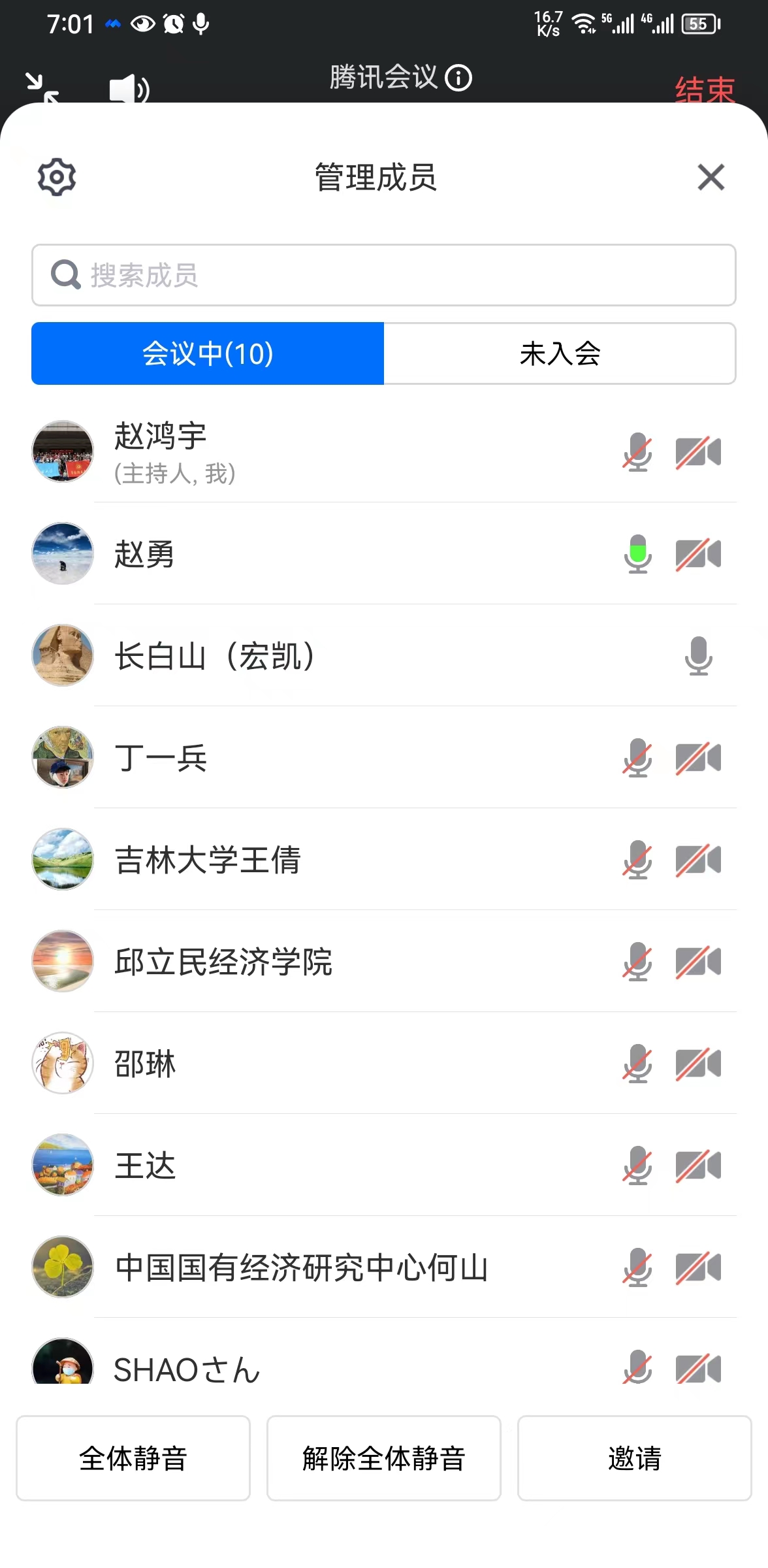Select the 会议中(10) tab

click(x=208, y=353)
